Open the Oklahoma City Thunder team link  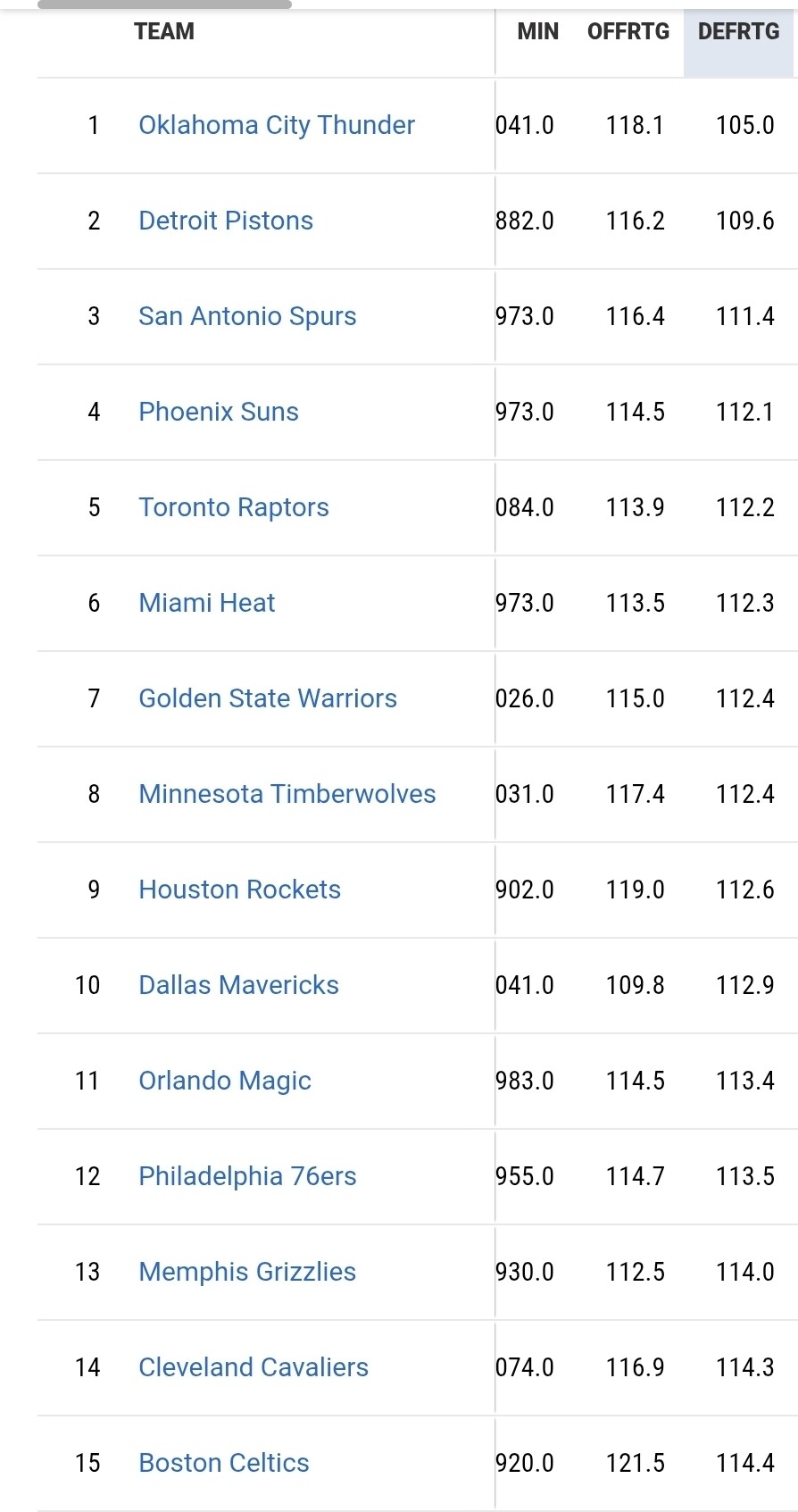coord(277,125)
